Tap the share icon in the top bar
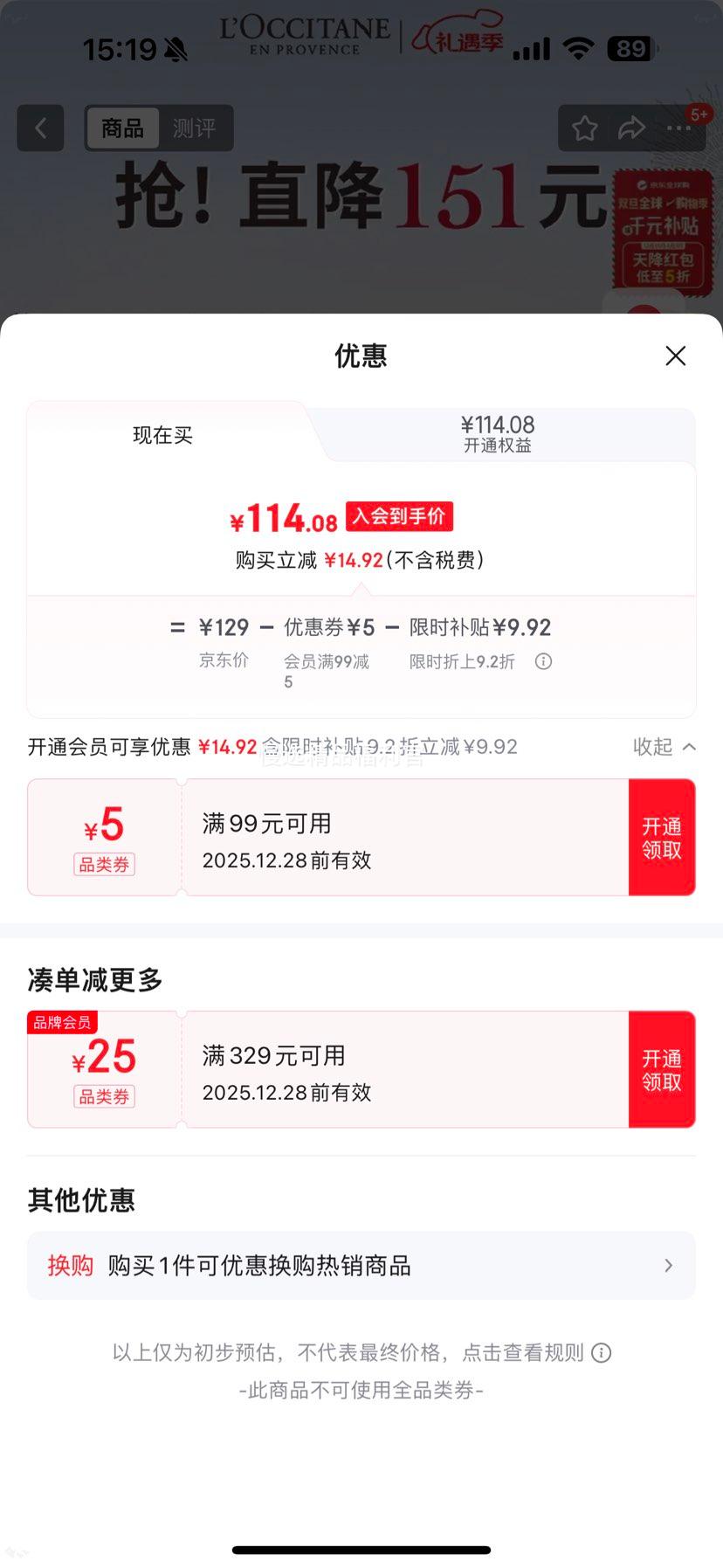This screenshot has width=723, height=1568. click(x=631, y=128)
